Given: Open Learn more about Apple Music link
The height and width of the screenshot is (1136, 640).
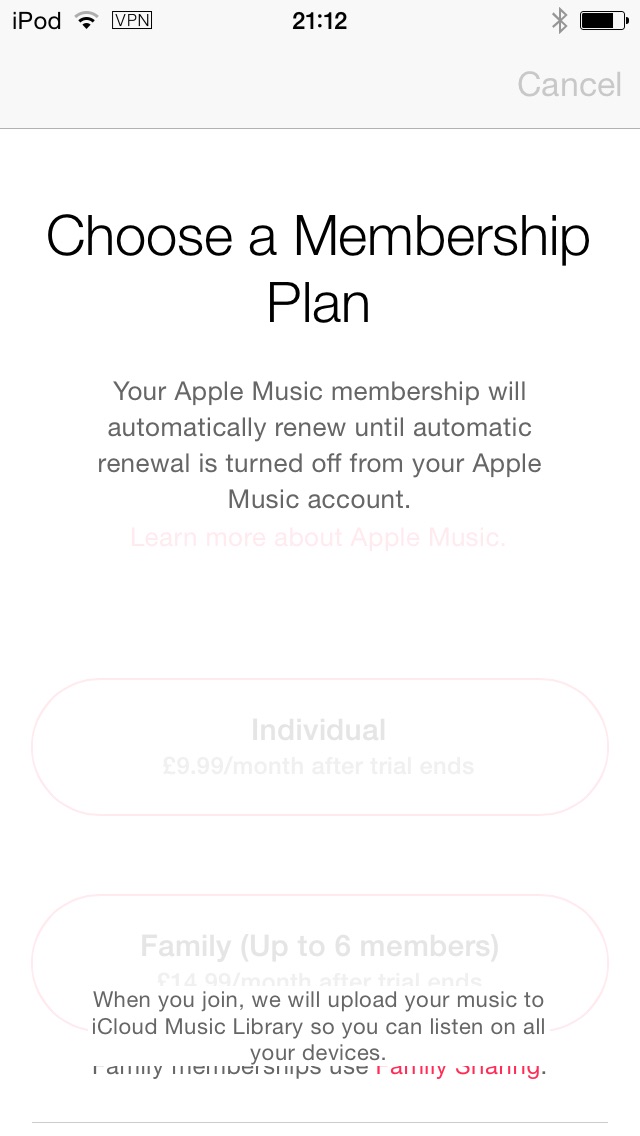Looking at the screenshot, I should (x=317, y=538).
